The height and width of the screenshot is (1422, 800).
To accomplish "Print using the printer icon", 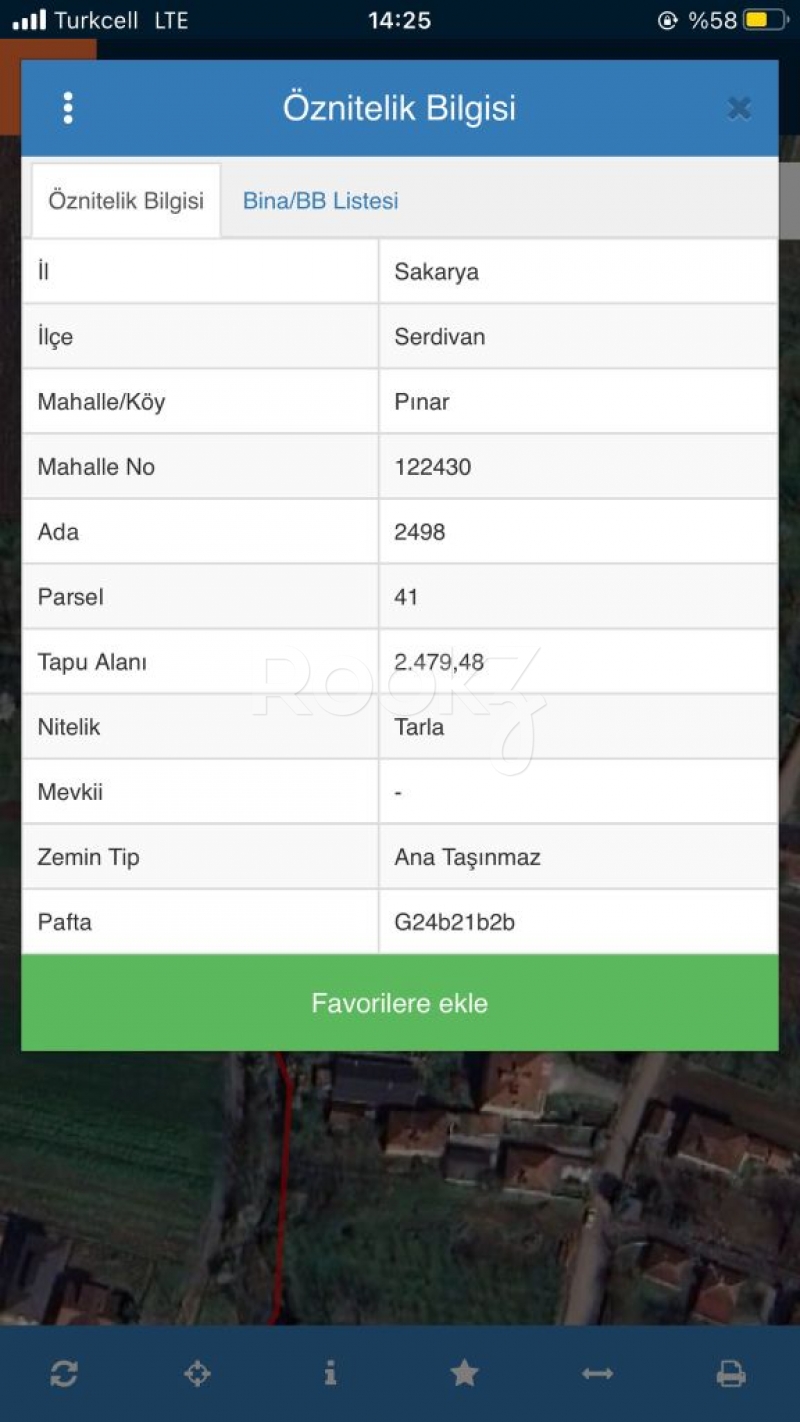I will [731, 1374].
